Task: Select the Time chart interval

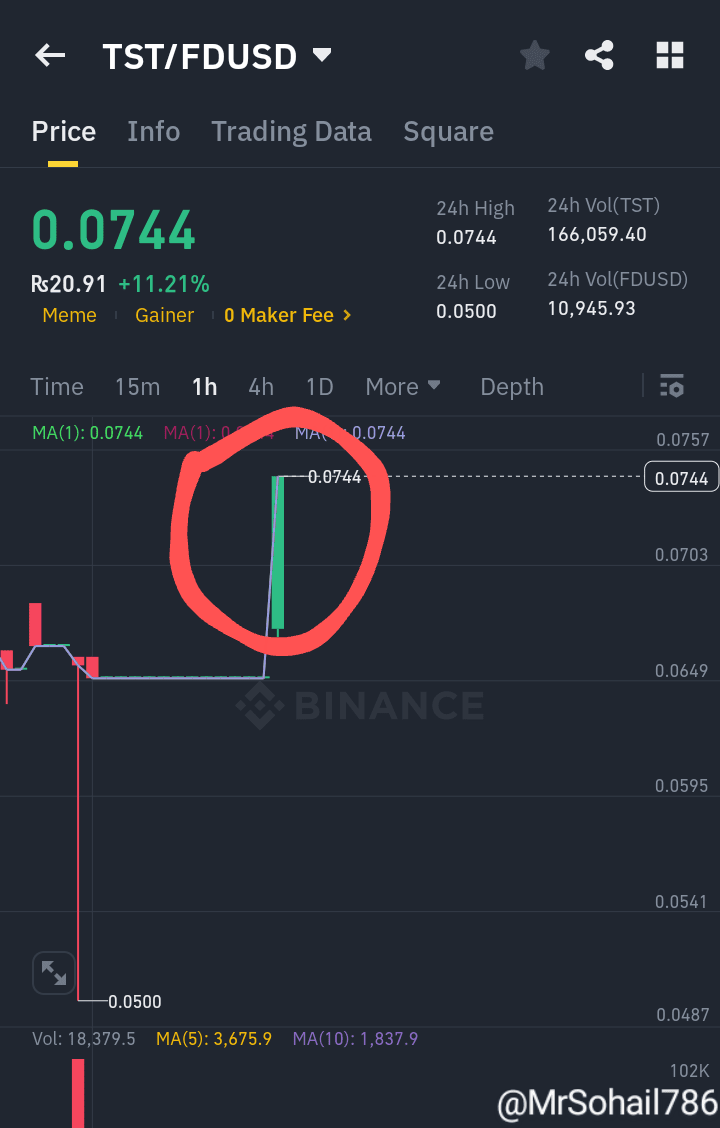Action: pyautogui.click(x=57, y=387)
